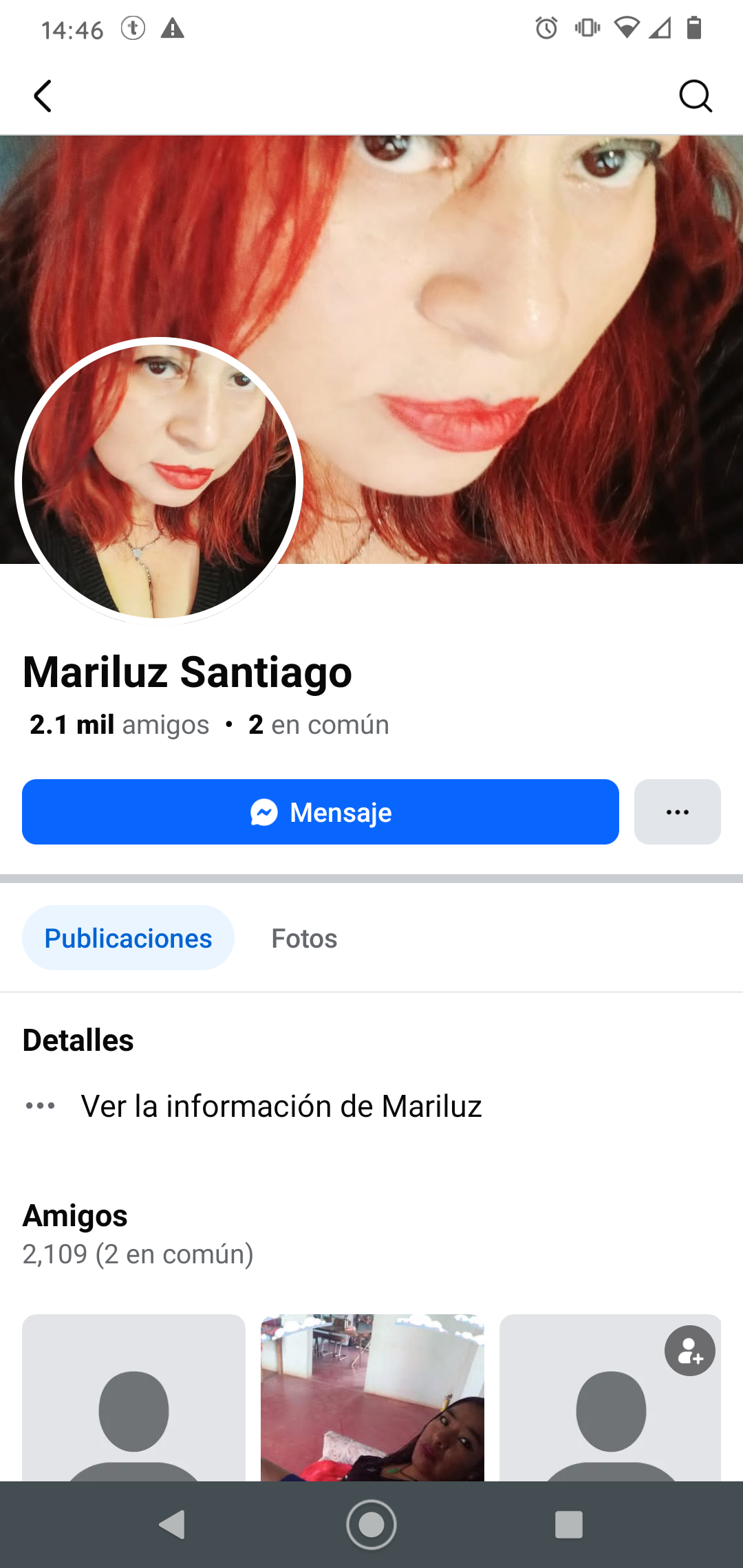Switch to the Fotos tab

pyautogui.click(x=304, y=939)
